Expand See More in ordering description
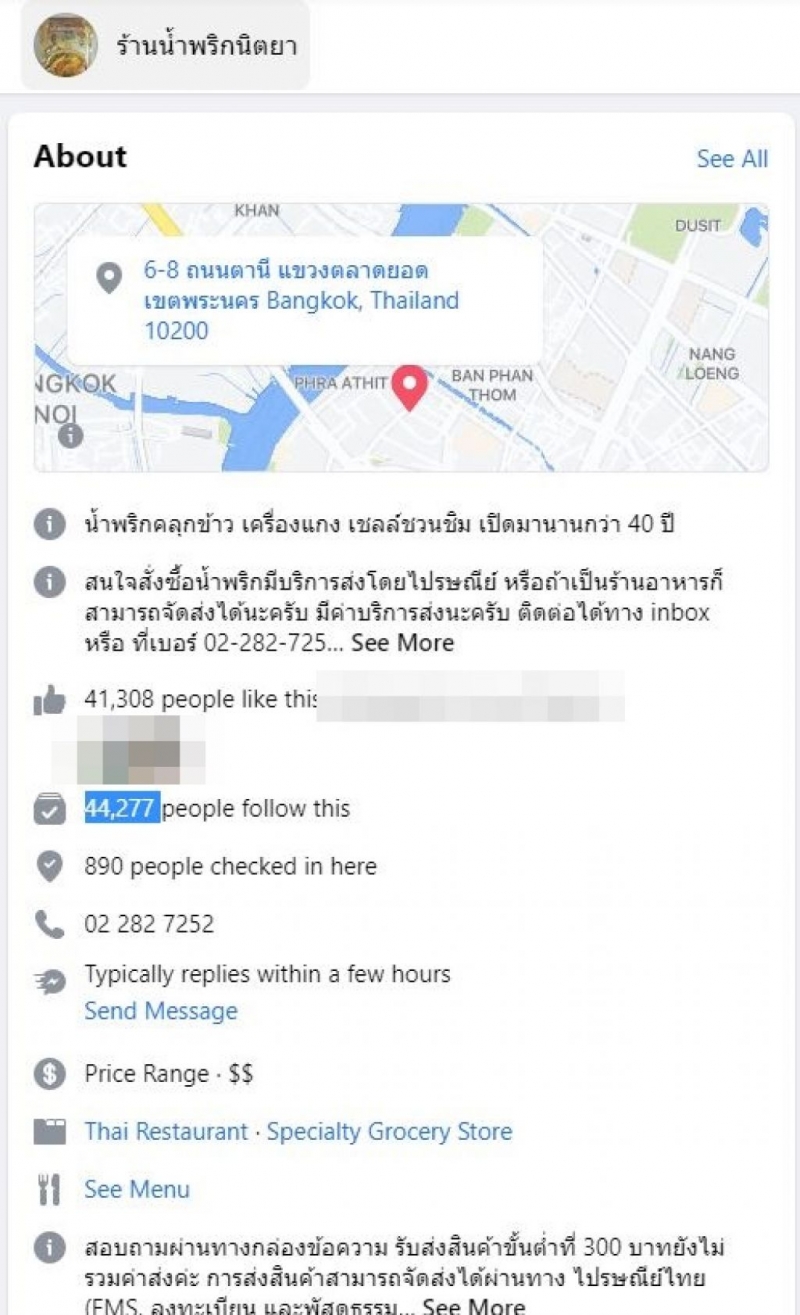The height and width of the screenshot is (1315, 800). [402, 643]
